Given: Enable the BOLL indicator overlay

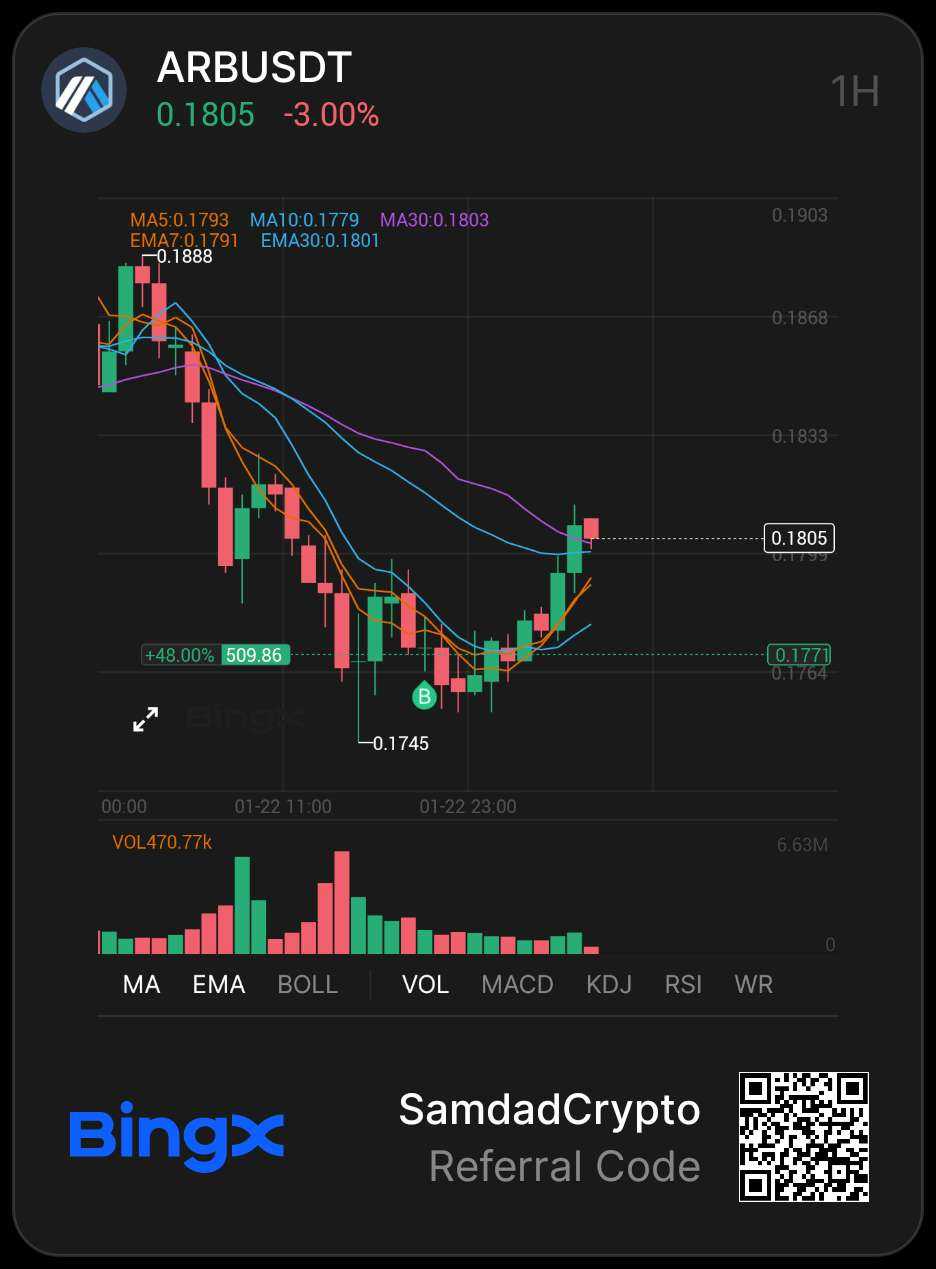Looking at the screenshot, I should [x=307, y=984].
